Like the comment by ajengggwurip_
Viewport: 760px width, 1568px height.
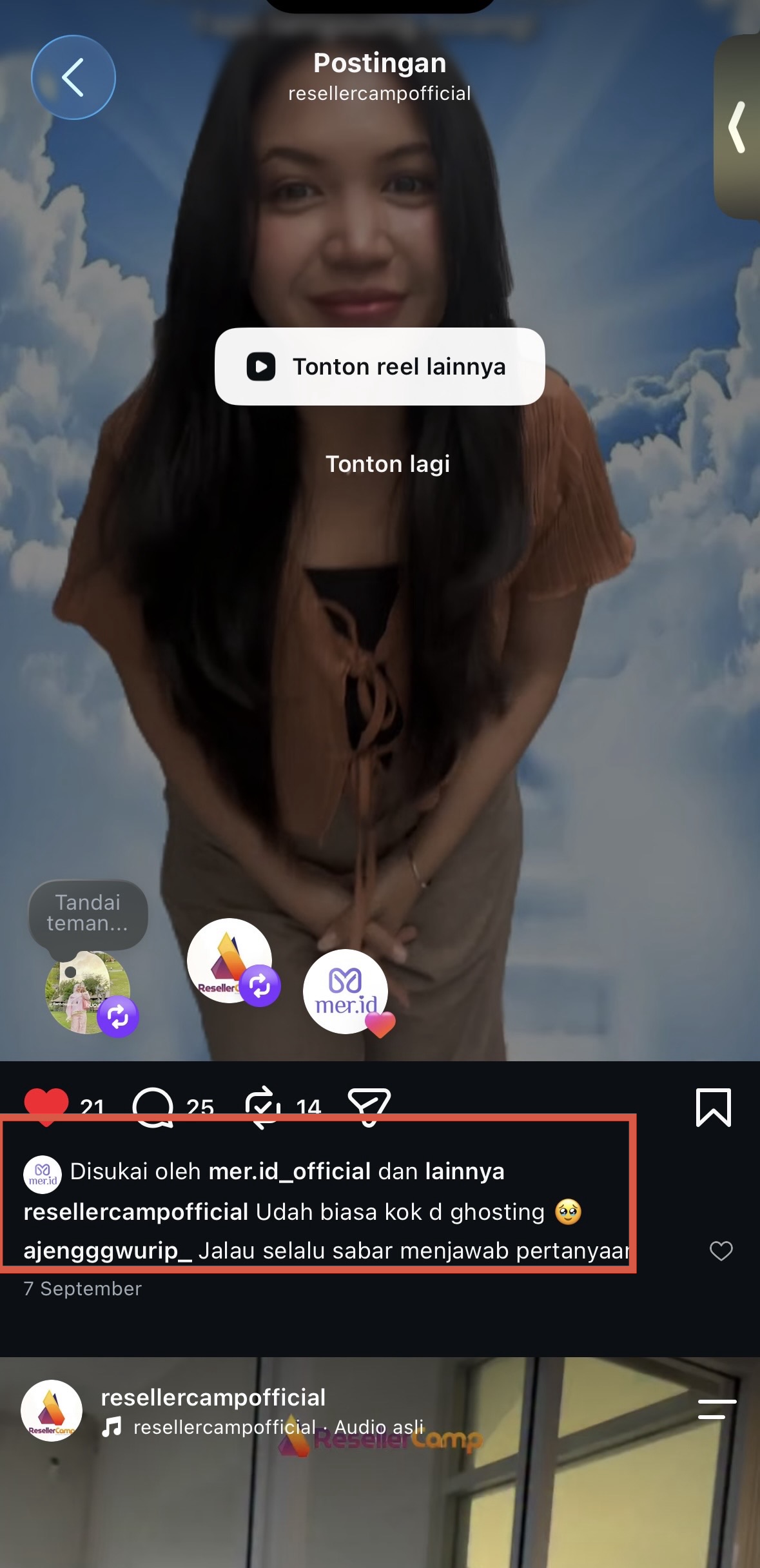tap(721, 1251)
